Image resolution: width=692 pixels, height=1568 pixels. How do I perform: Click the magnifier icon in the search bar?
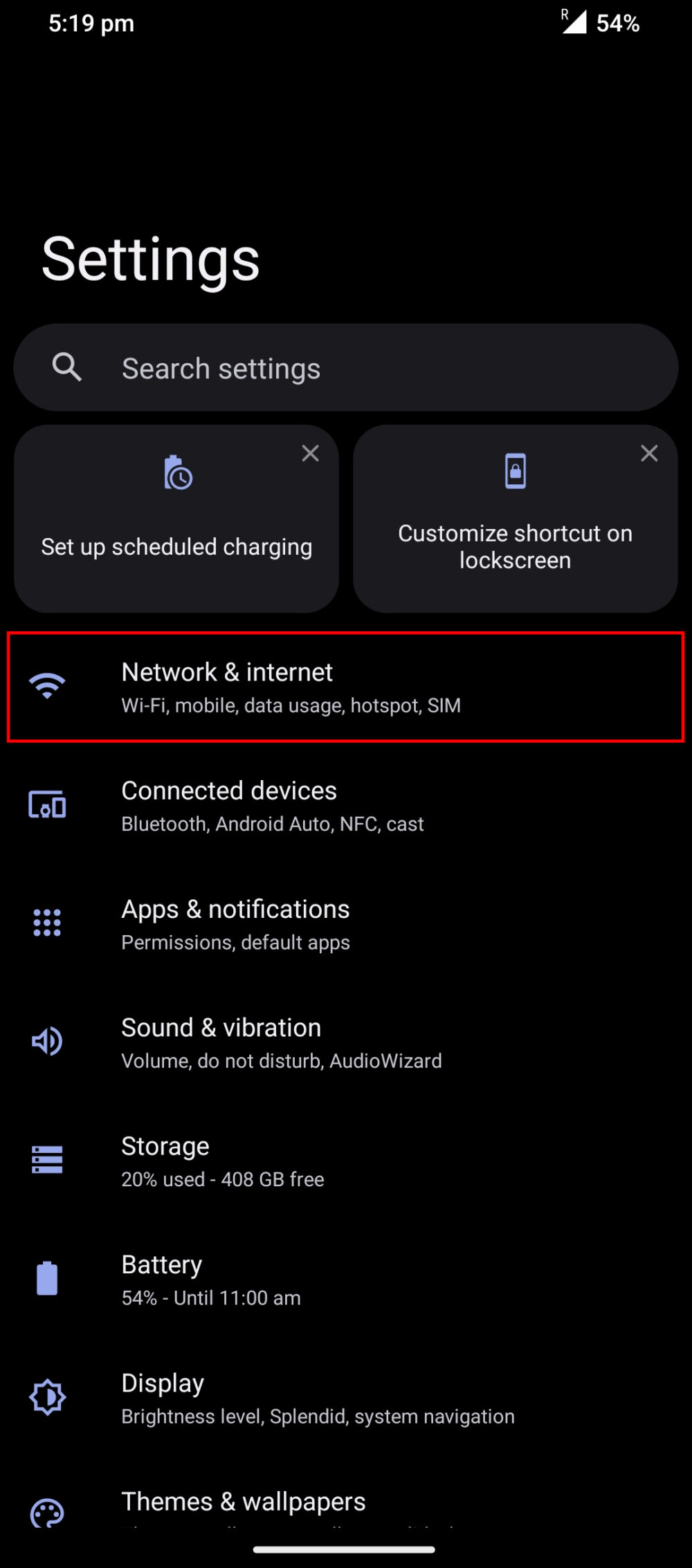tap(67, 367)
